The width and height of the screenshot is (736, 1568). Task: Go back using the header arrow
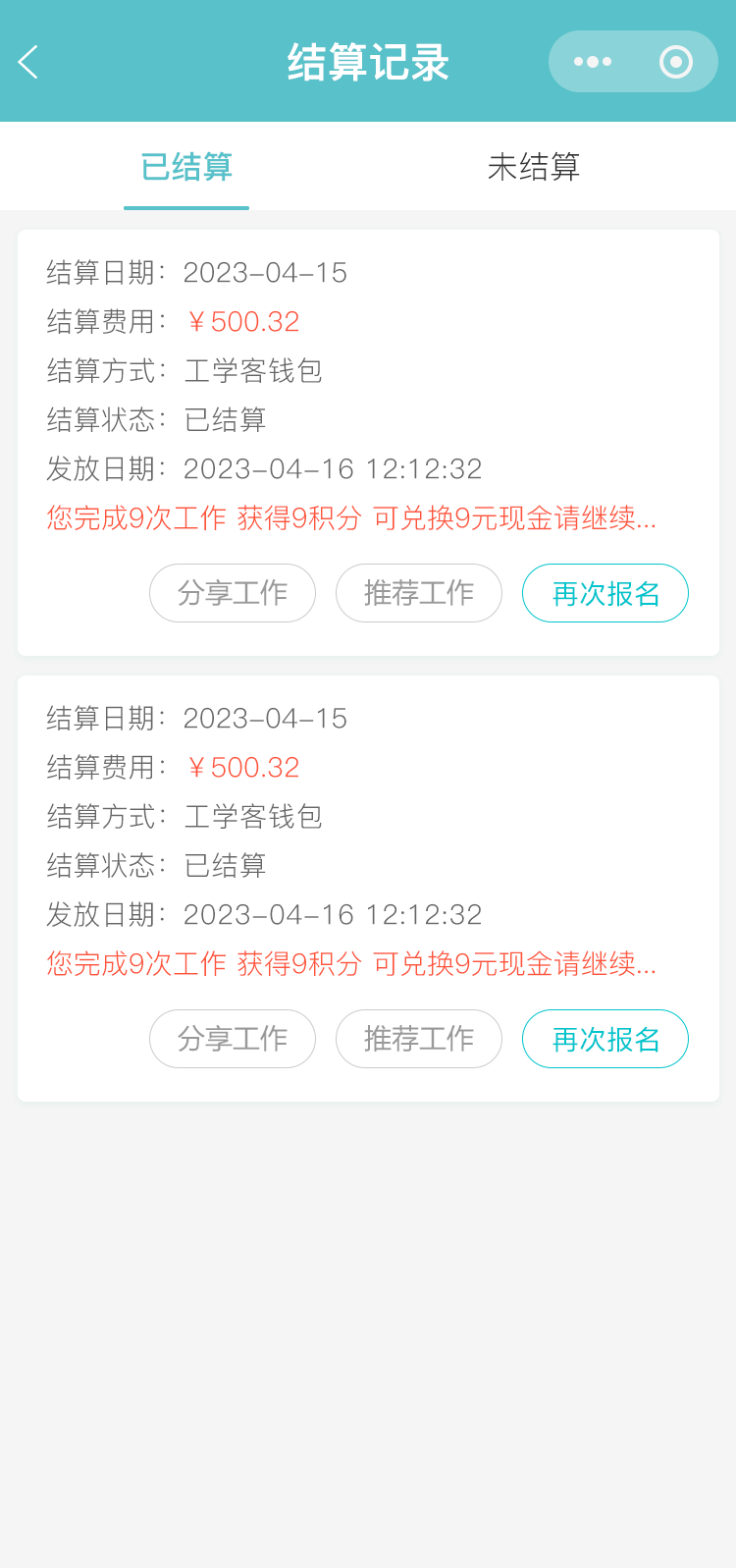pyautogui.click(x=28, y=62)
